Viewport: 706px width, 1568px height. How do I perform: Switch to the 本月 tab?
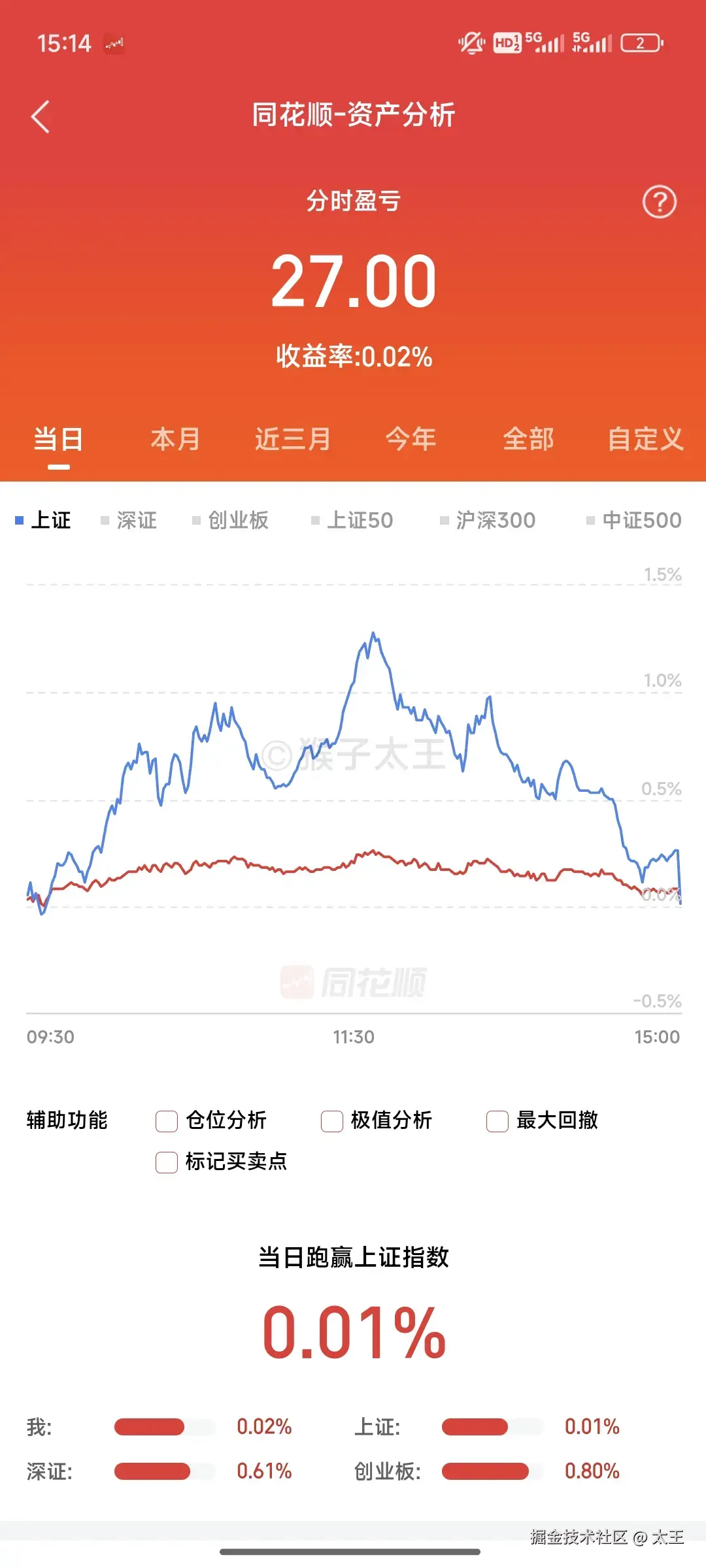[175, 439]
